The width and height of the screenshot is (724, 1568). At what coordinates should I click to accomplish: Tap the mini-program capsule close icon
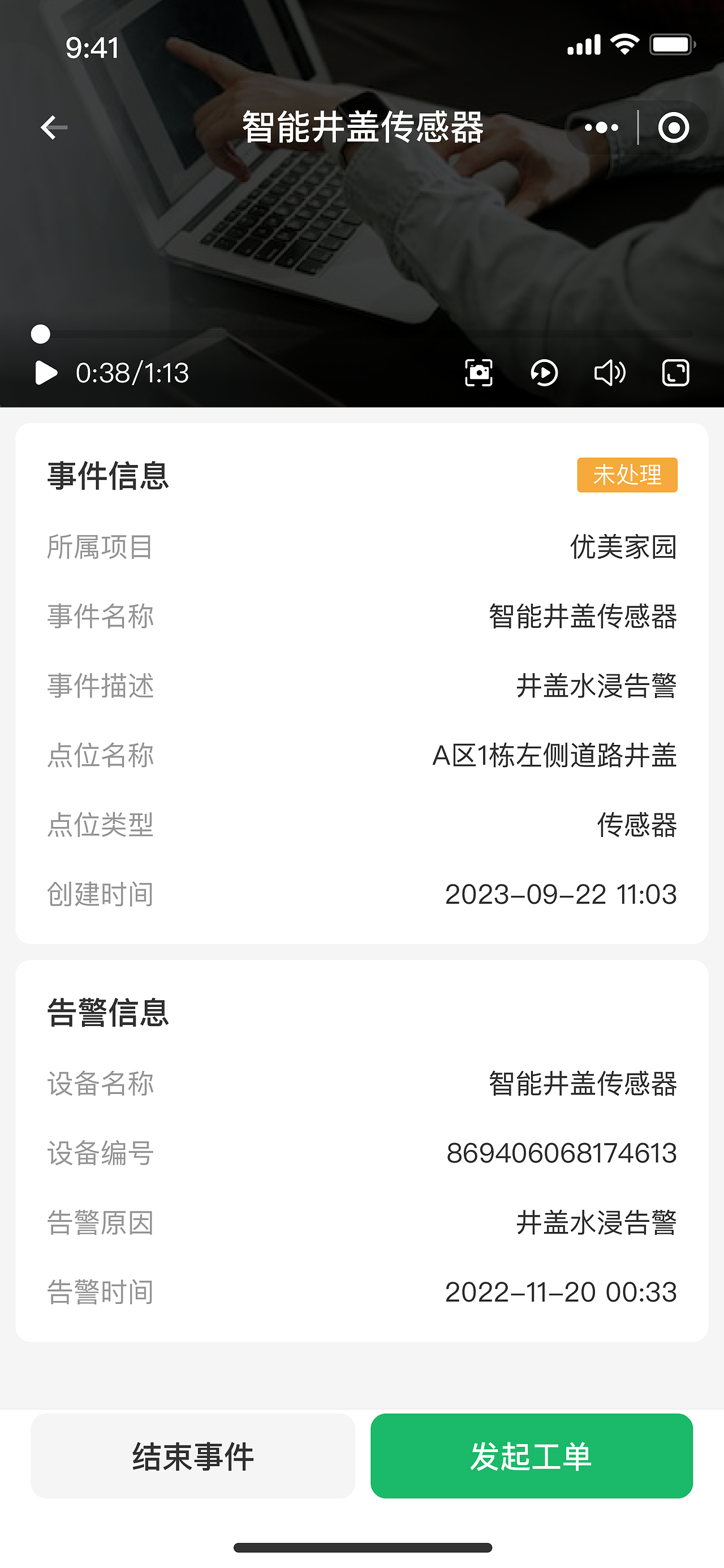673,127
